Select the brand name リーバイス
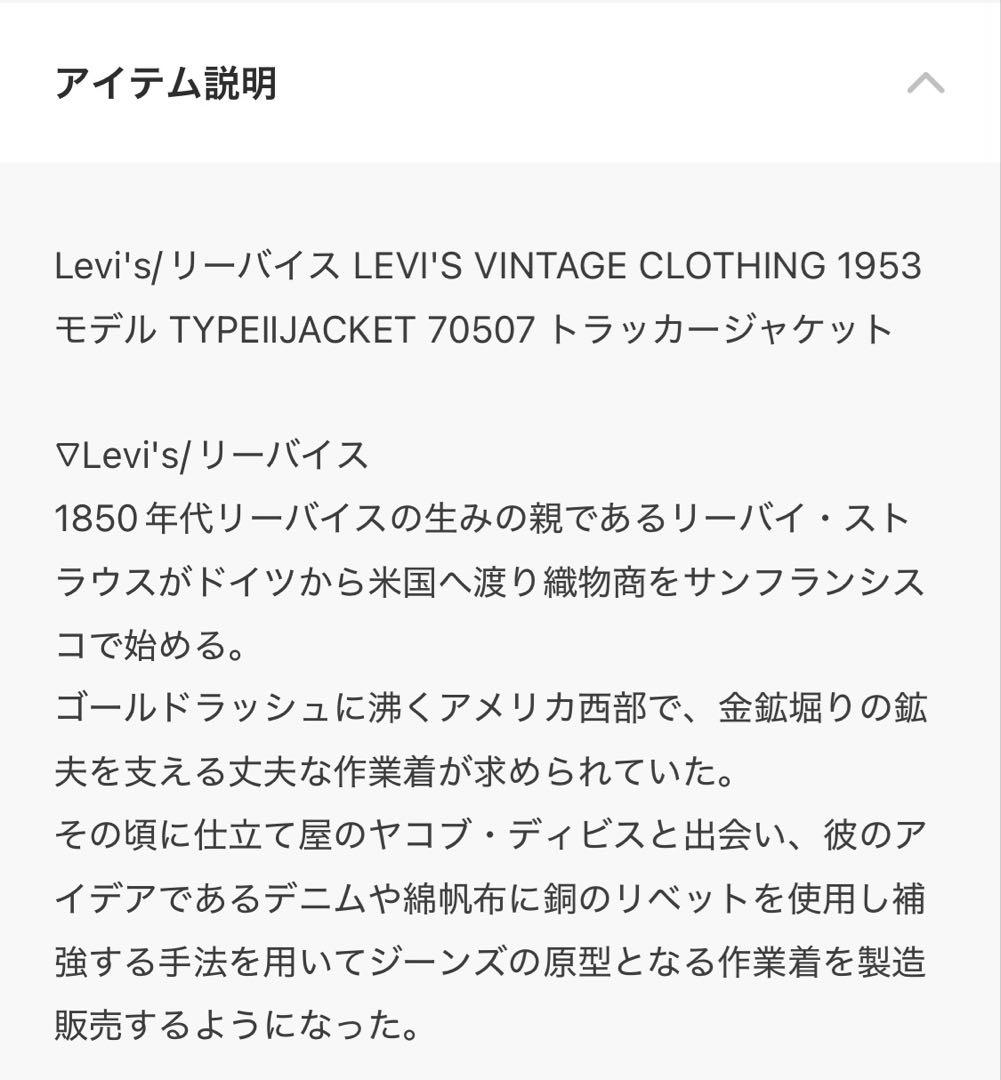Image resolution: width=1001 pixels, height=1080 pixels. tap(255, 265)
